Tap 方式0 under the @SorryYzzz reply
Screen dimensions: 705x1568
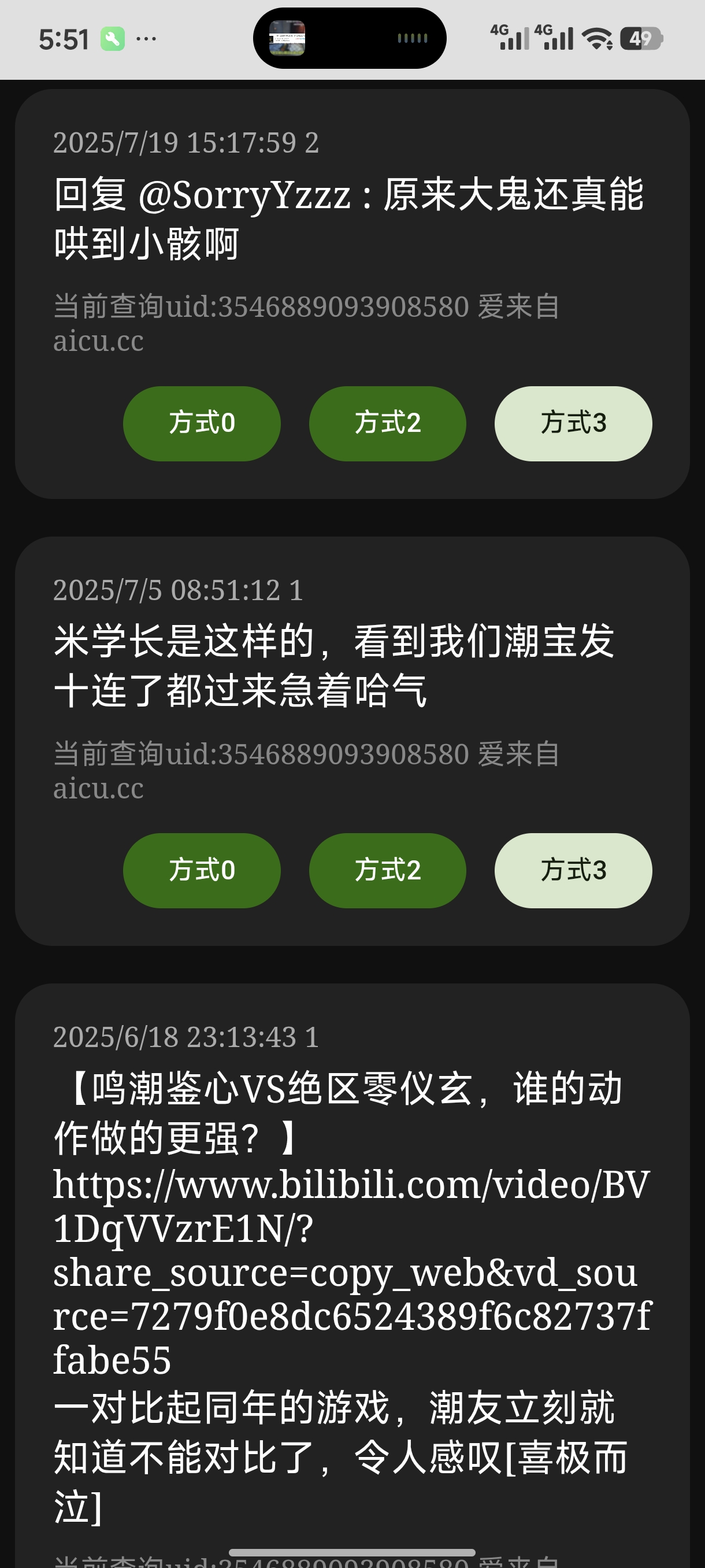(201, 424)
